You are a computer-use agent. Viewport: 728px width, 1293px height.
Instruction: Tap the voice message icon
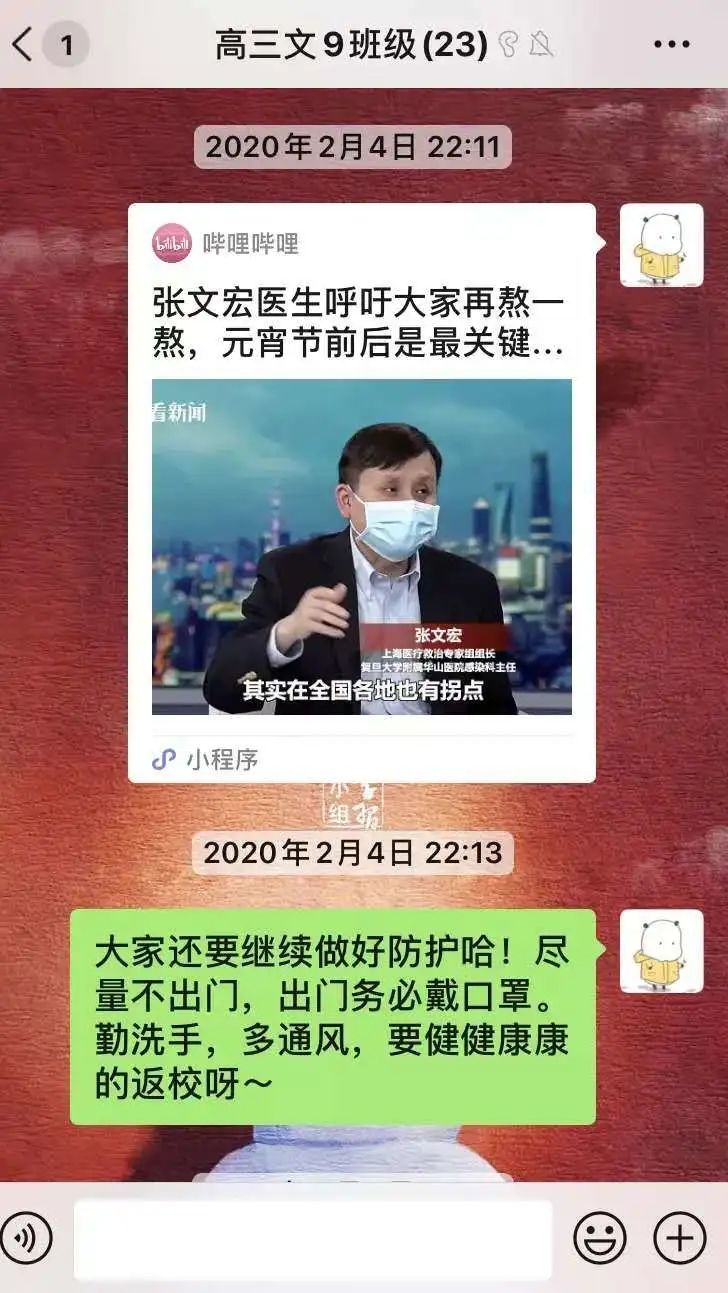pos(25,1239)
